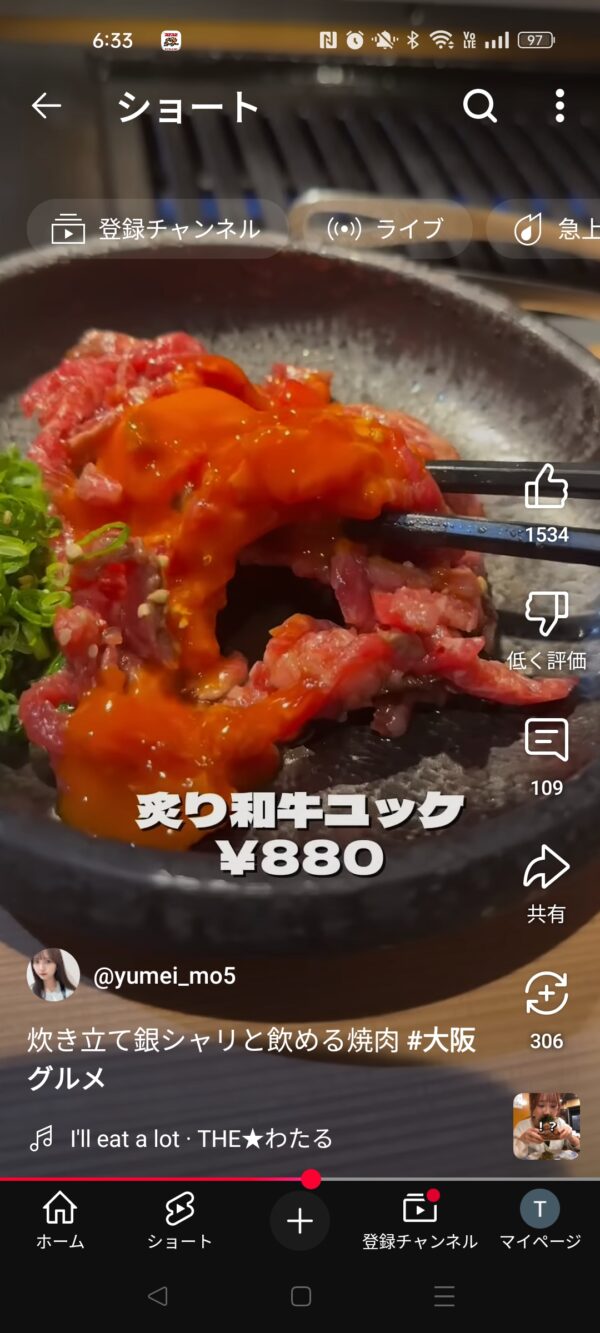The image size is (600, 1333).
Task: Switch to the ショート tab
Action: 180,1220
